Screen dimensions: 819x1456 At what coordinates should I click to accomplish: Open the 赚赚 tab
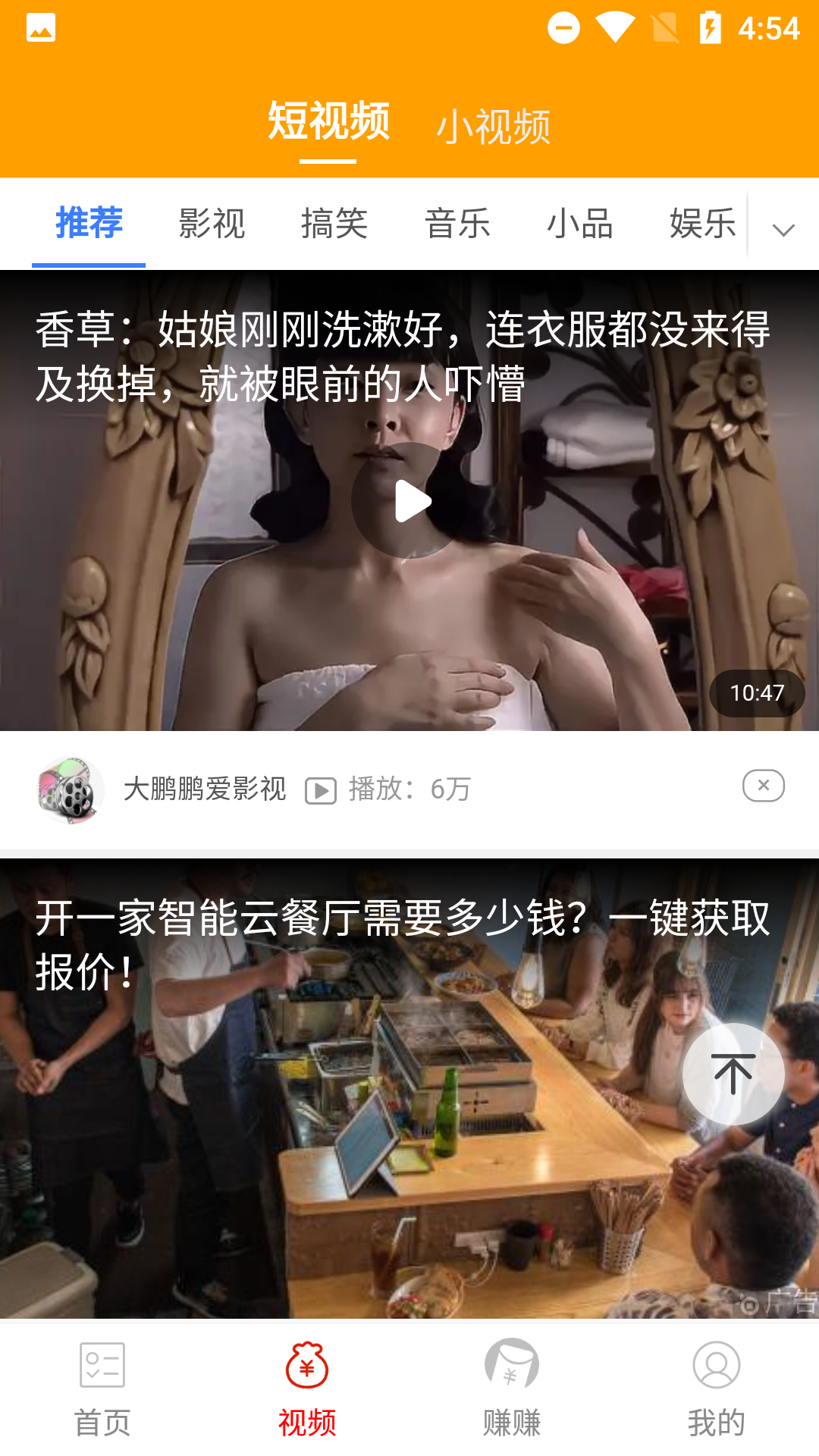coord(512,1388)
